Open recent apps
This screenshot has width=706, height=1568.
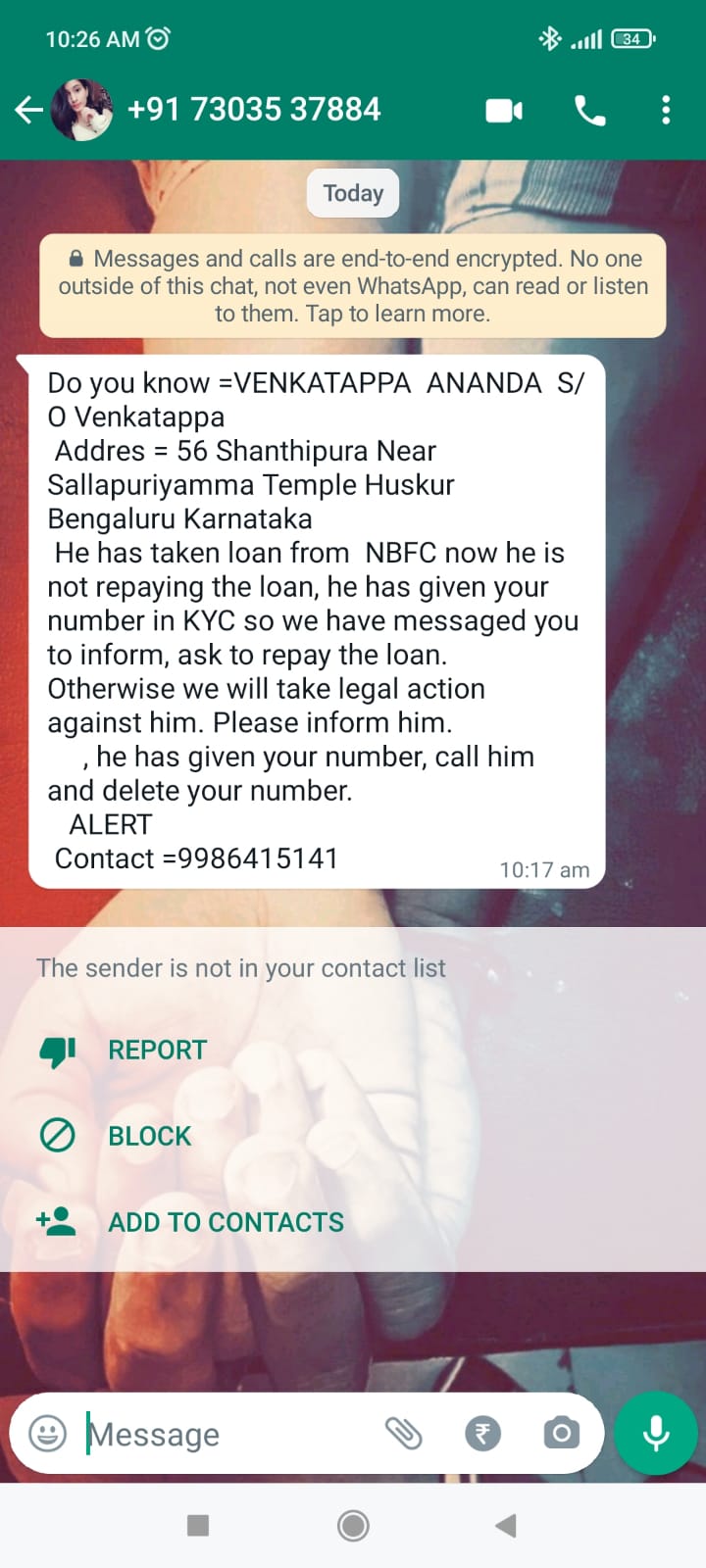[x=198, y=1525]
